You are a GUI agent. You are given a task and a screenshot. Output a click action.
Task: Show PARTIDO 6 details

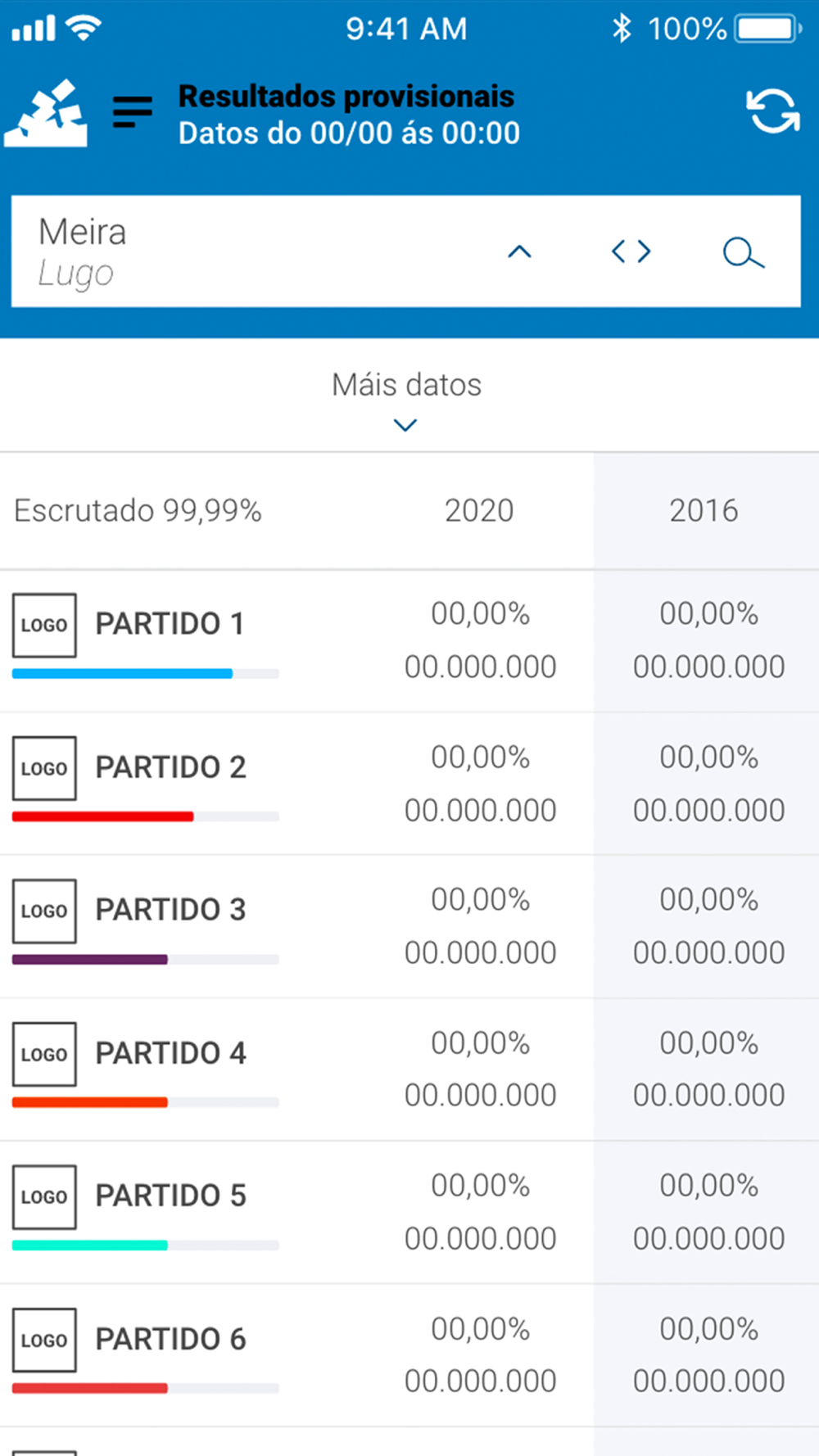coord(409,1355)
